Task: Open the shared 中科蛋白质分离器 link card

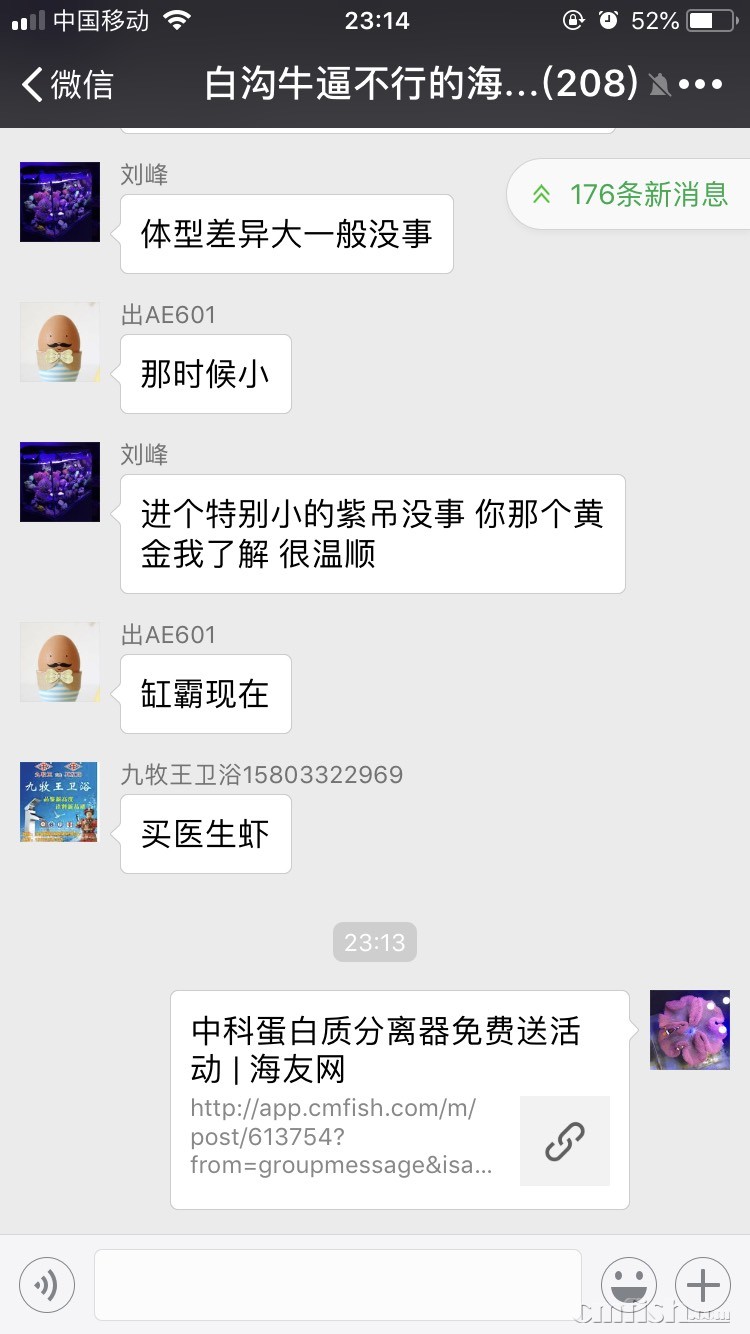Action: (399, 1099)
